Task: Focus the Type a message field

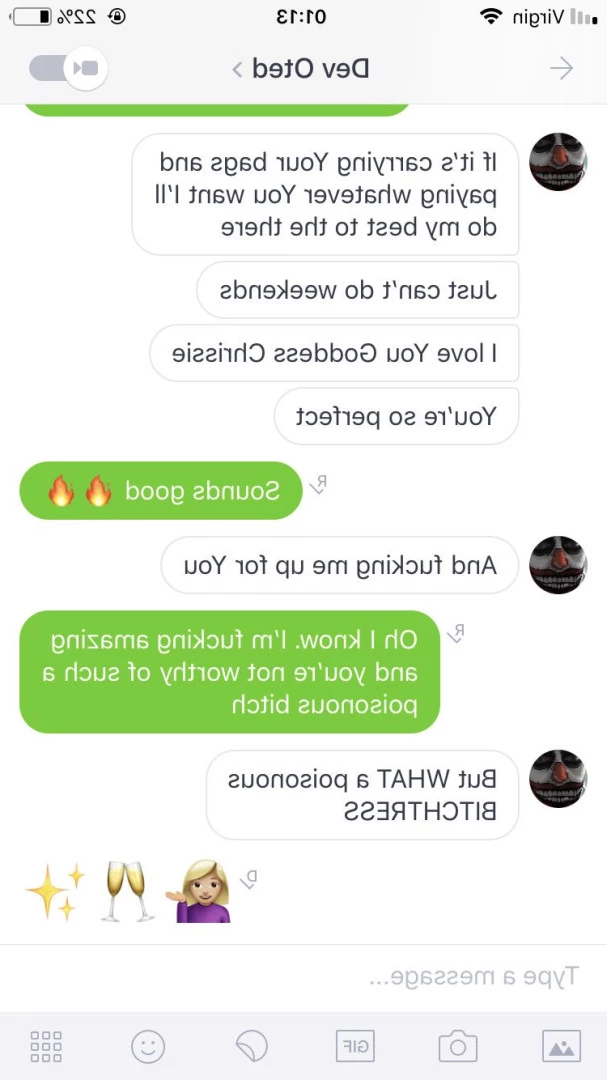Action: (303, 976)
